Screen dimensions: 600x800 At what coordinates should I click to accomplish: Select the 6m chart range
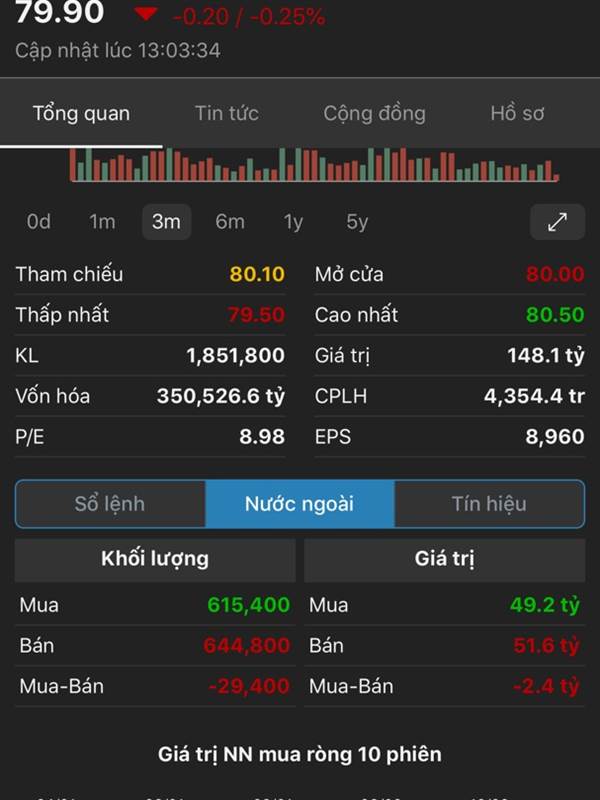tap(230, 222)
